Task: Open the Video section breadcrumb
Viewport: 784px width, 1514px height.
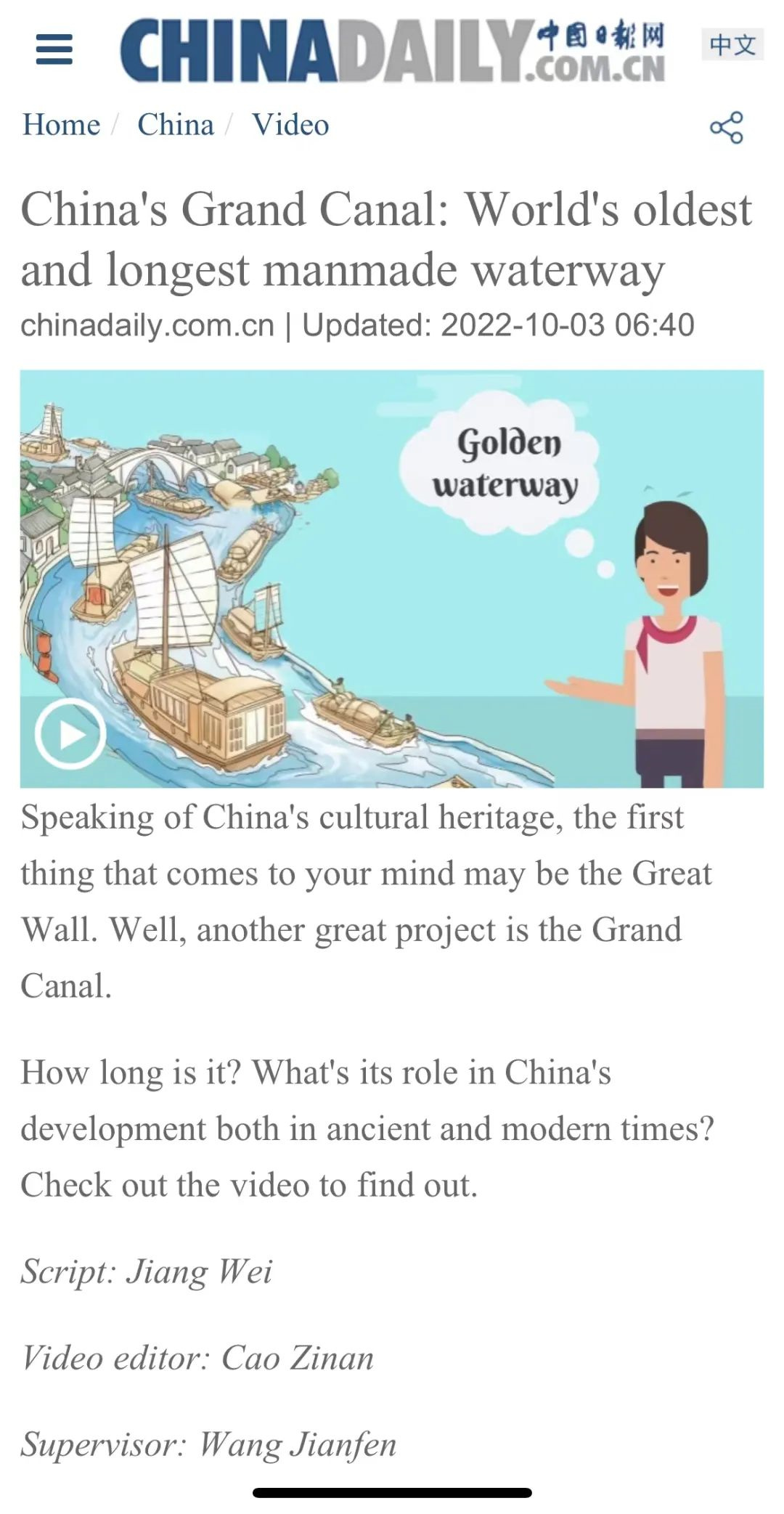Action: (x=290, y=125)
